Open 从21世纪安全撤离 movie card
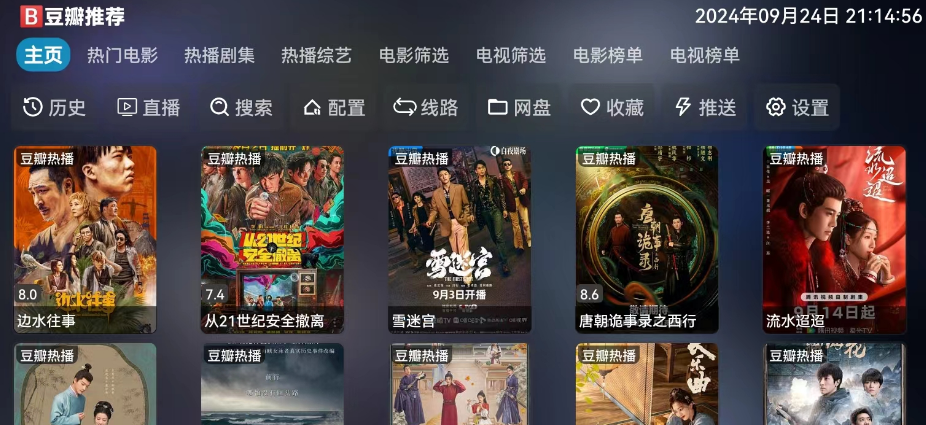 click(272, 238)
